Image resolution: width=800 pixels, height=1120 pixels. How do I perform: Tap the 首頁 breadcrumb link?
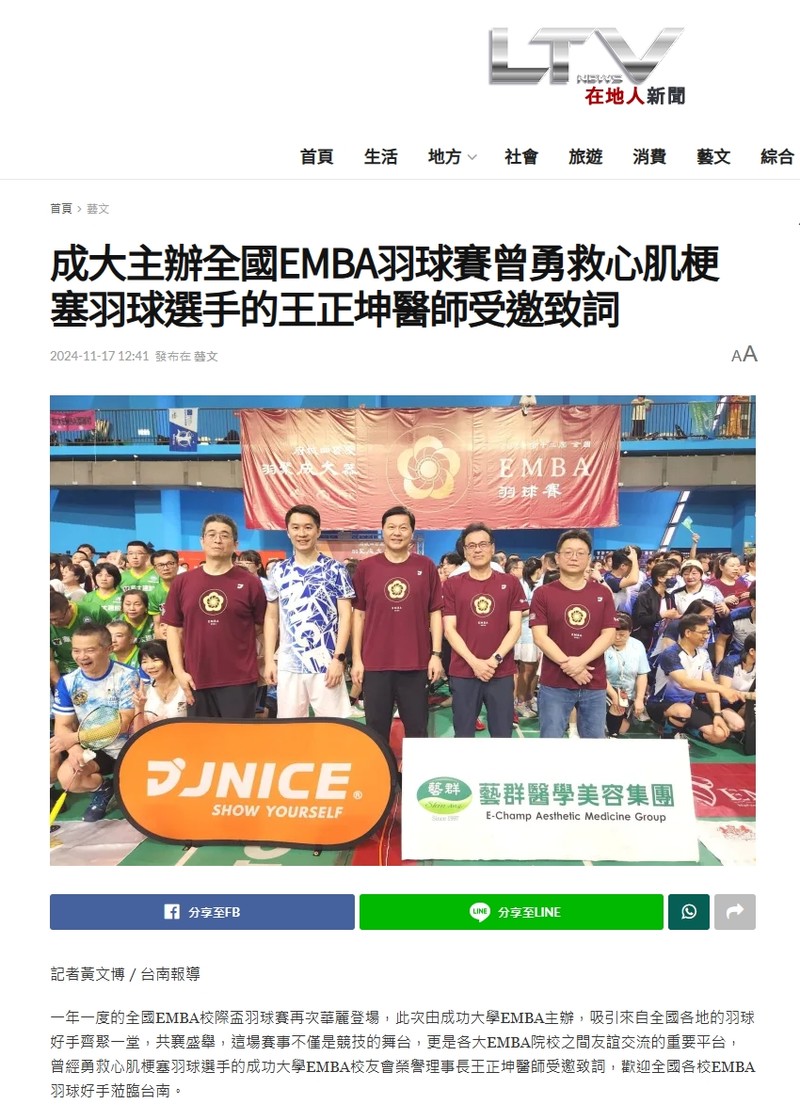(61, 209)
